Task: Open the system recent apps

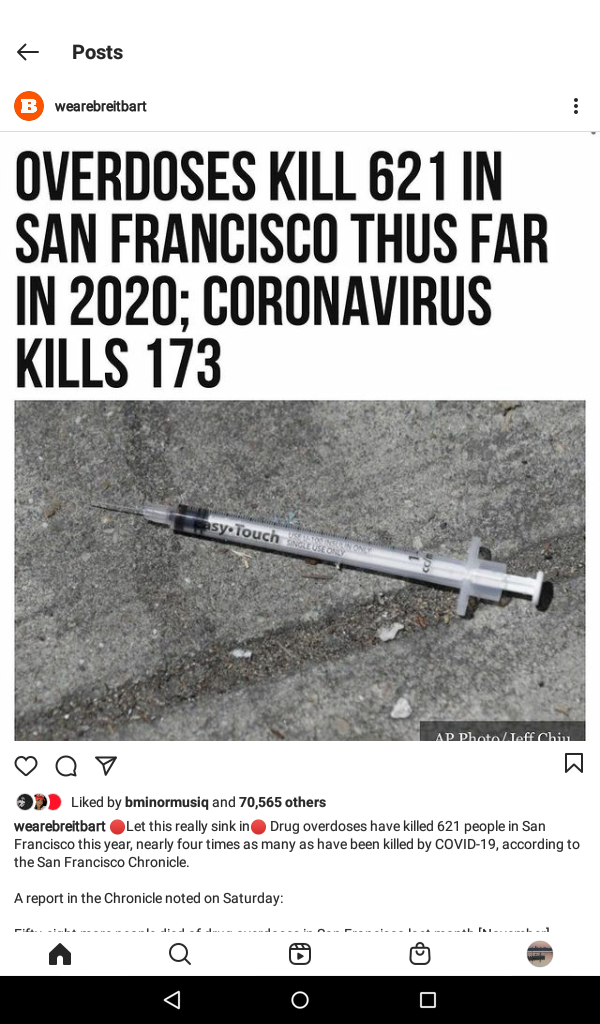Action: (x=428, y=1000)
